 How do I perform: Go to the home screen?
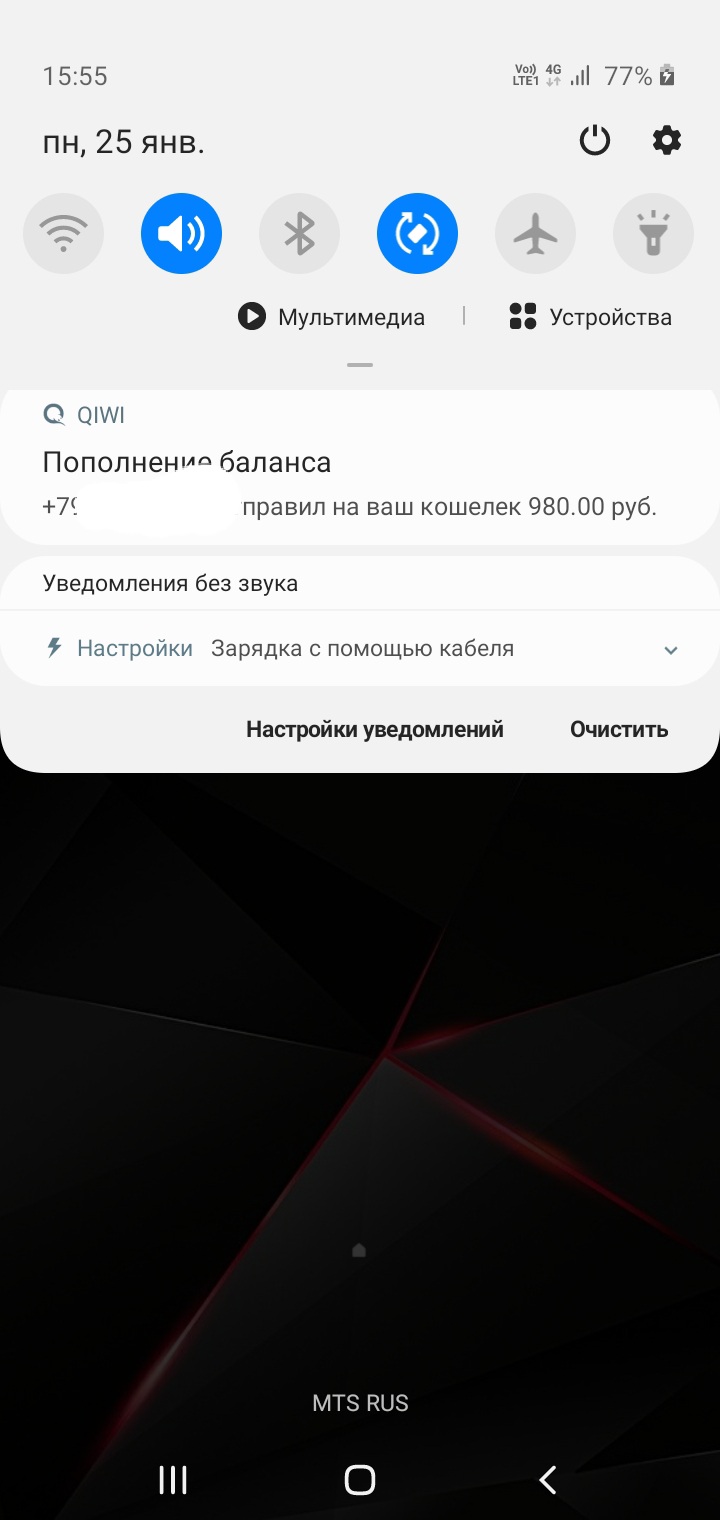click(x=360, y=1480)
